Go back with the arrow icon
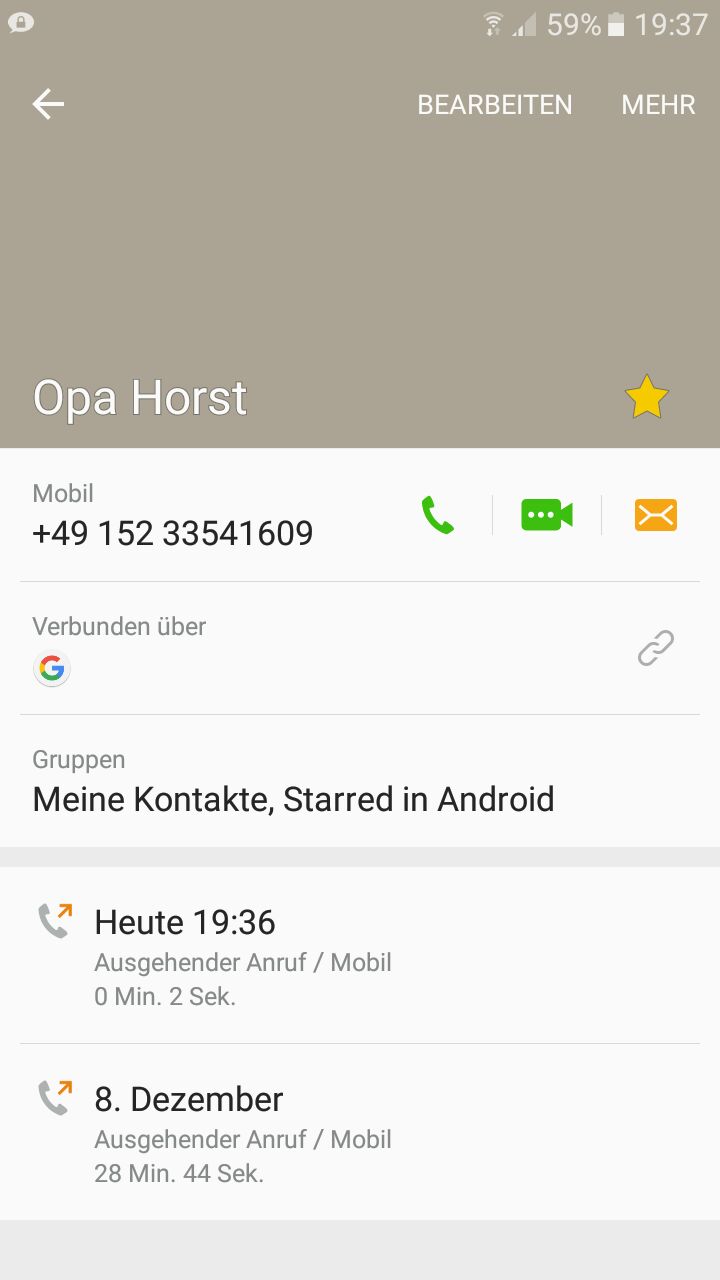The height and width of the screenshot is (1280, 720). (x=48, y=104)
